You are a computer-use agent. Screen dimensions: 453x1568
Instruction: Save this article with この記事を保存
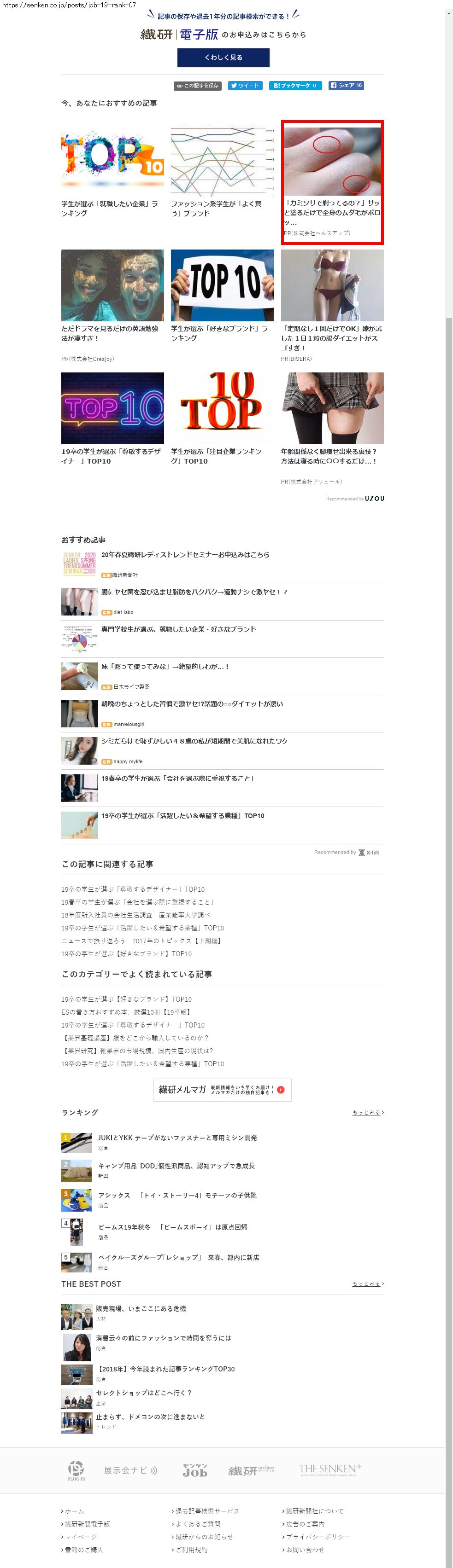(x=198, y=86)
